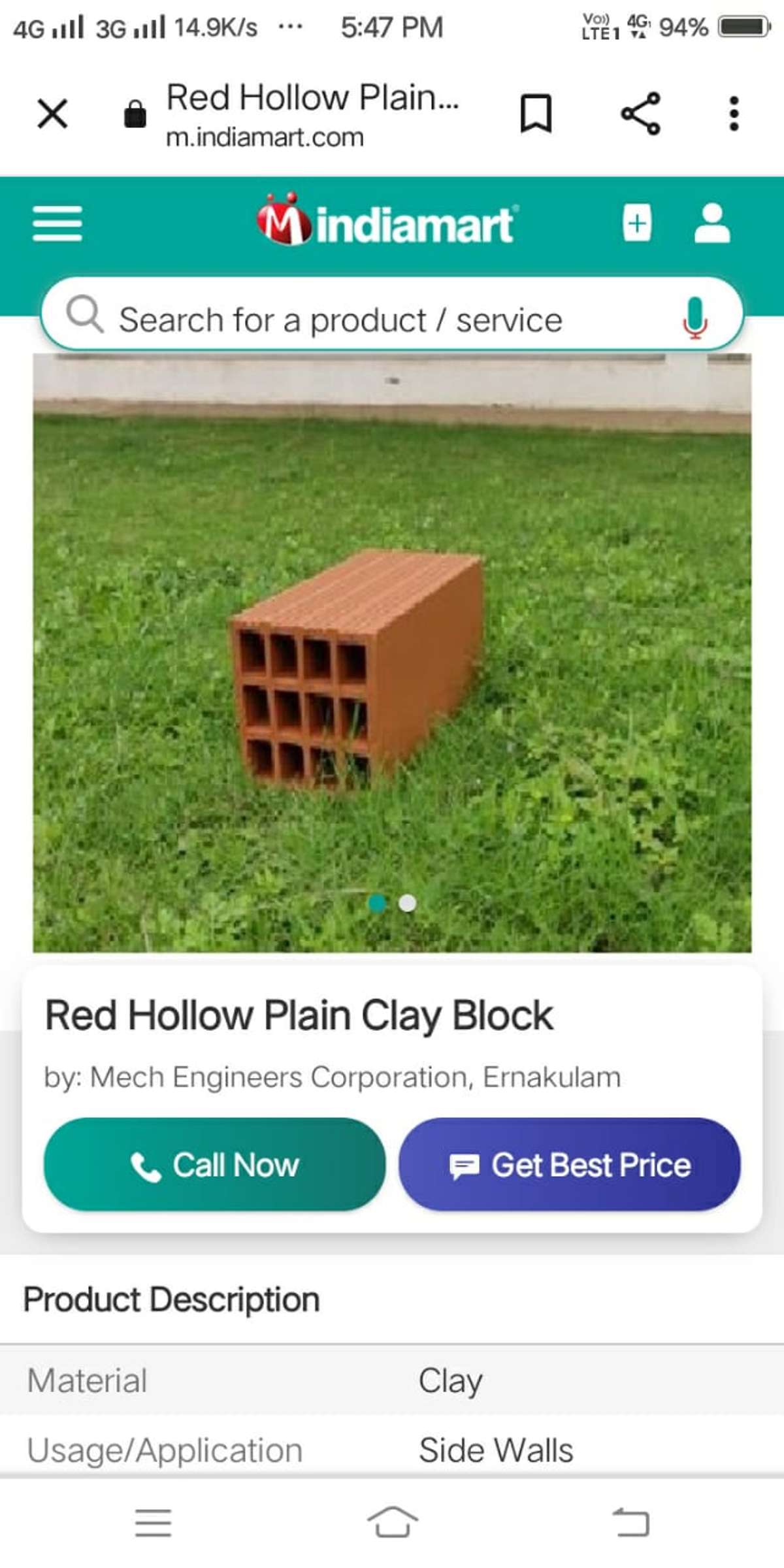Viewport: 784px width, 1568px height.
Task: Open the IndiaMART hamburger menu
Action: click(57, 223)
